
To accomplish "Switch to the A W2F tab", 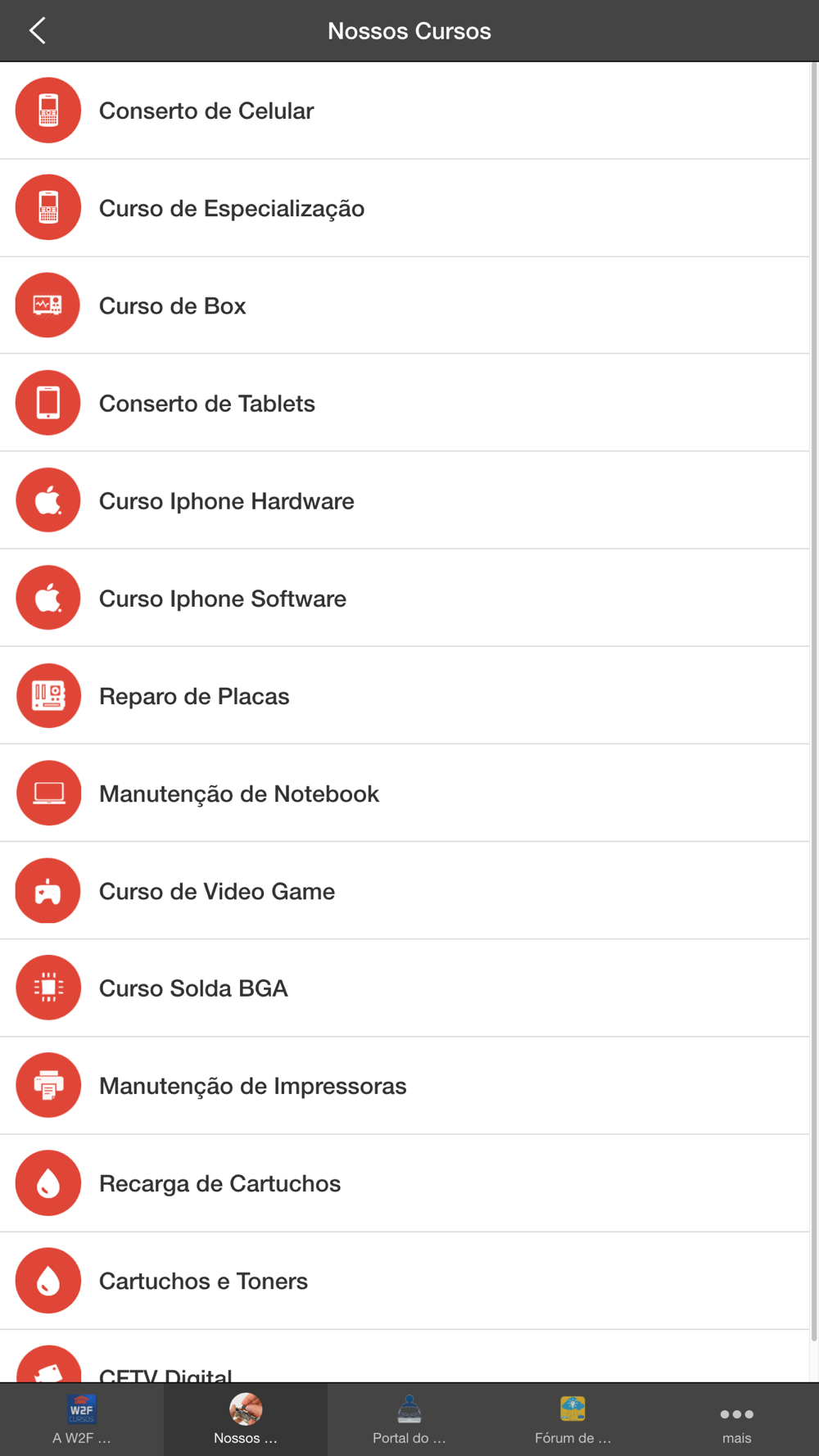I will point(82,1419).
